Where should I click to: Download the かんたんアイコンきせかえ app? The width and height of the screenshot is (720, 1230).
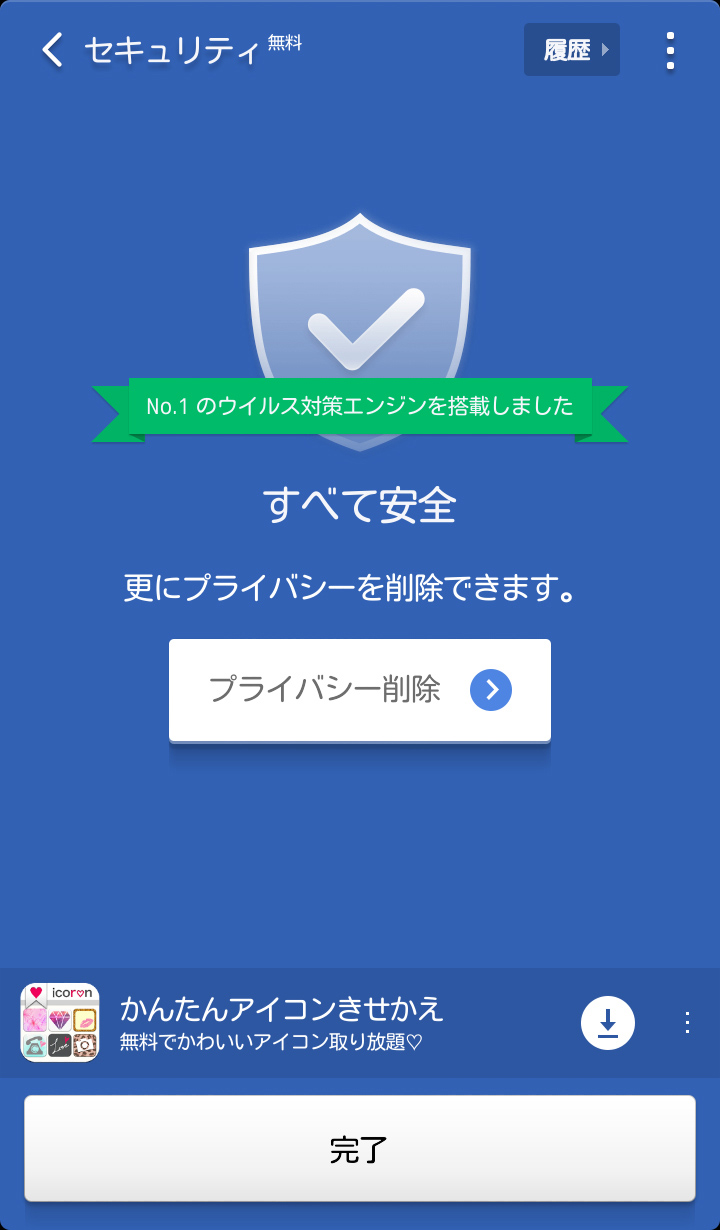point(608,1022)
